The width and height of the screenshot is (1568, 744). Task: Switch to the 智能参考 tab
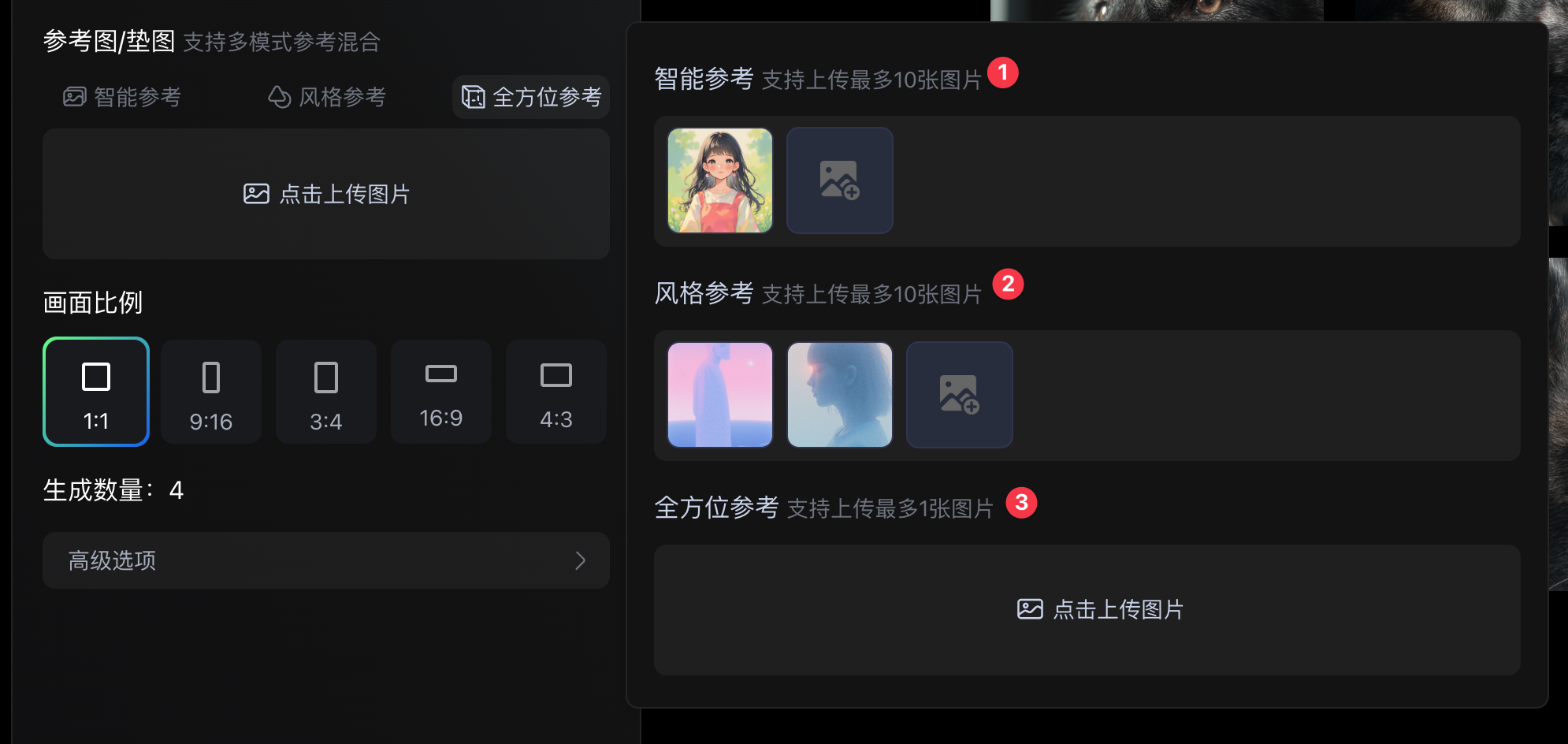coord(122,97)
